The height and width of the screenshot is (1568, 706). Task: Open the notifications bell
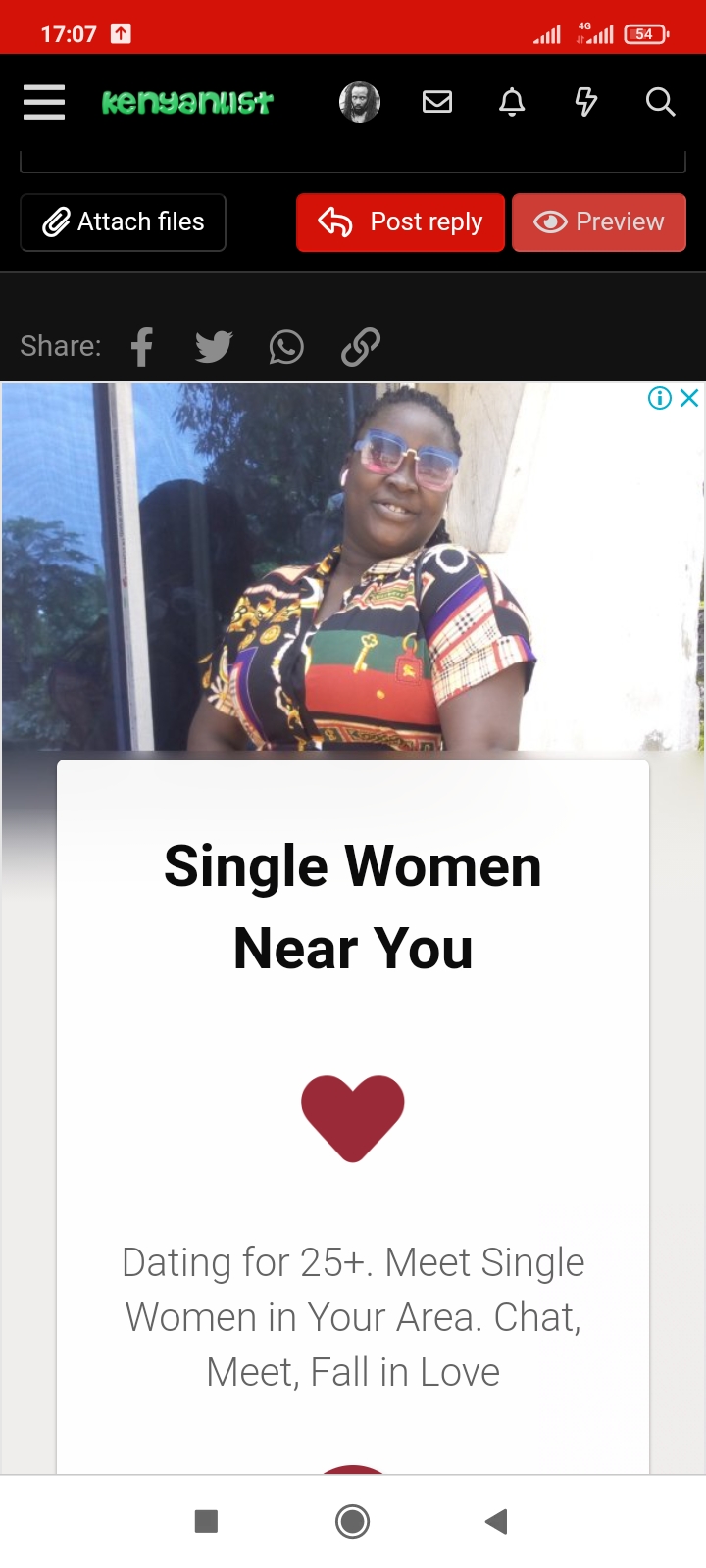(512, 102)
